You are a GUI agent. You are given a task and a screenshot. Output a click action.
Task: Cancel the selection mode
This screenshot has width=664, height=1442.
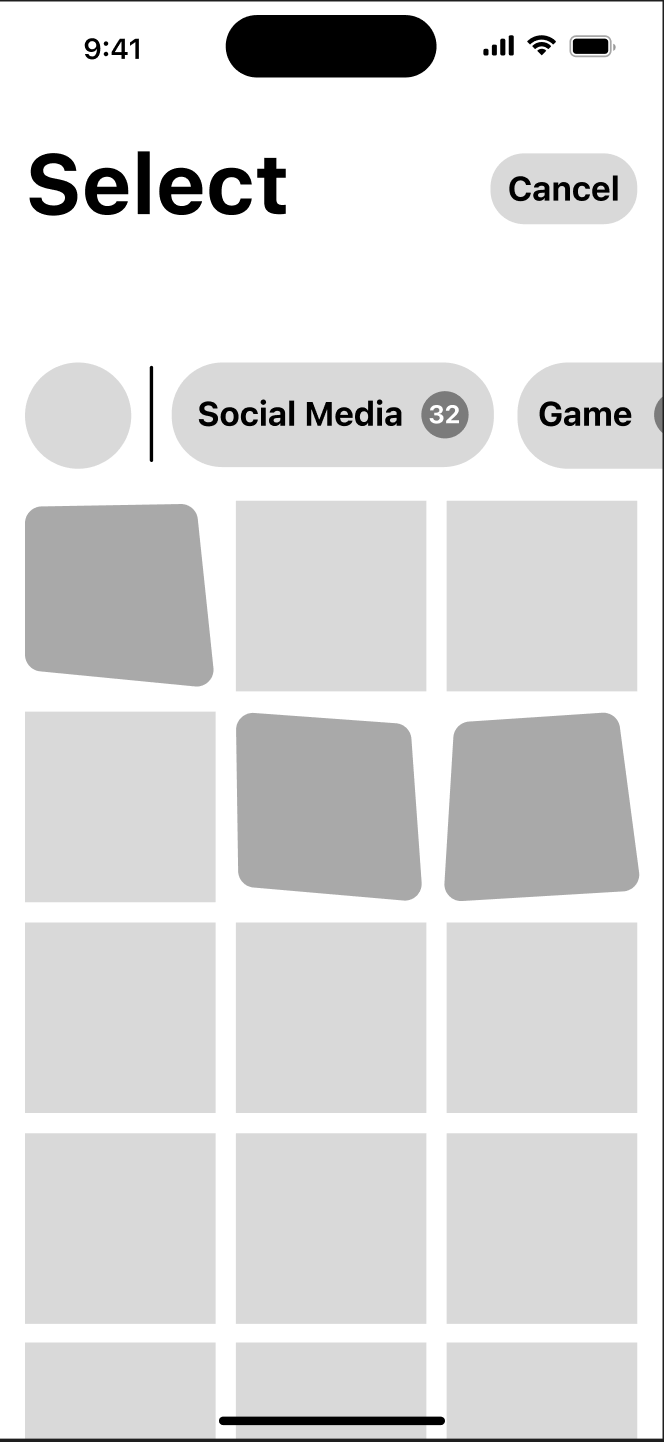point(563,189)
